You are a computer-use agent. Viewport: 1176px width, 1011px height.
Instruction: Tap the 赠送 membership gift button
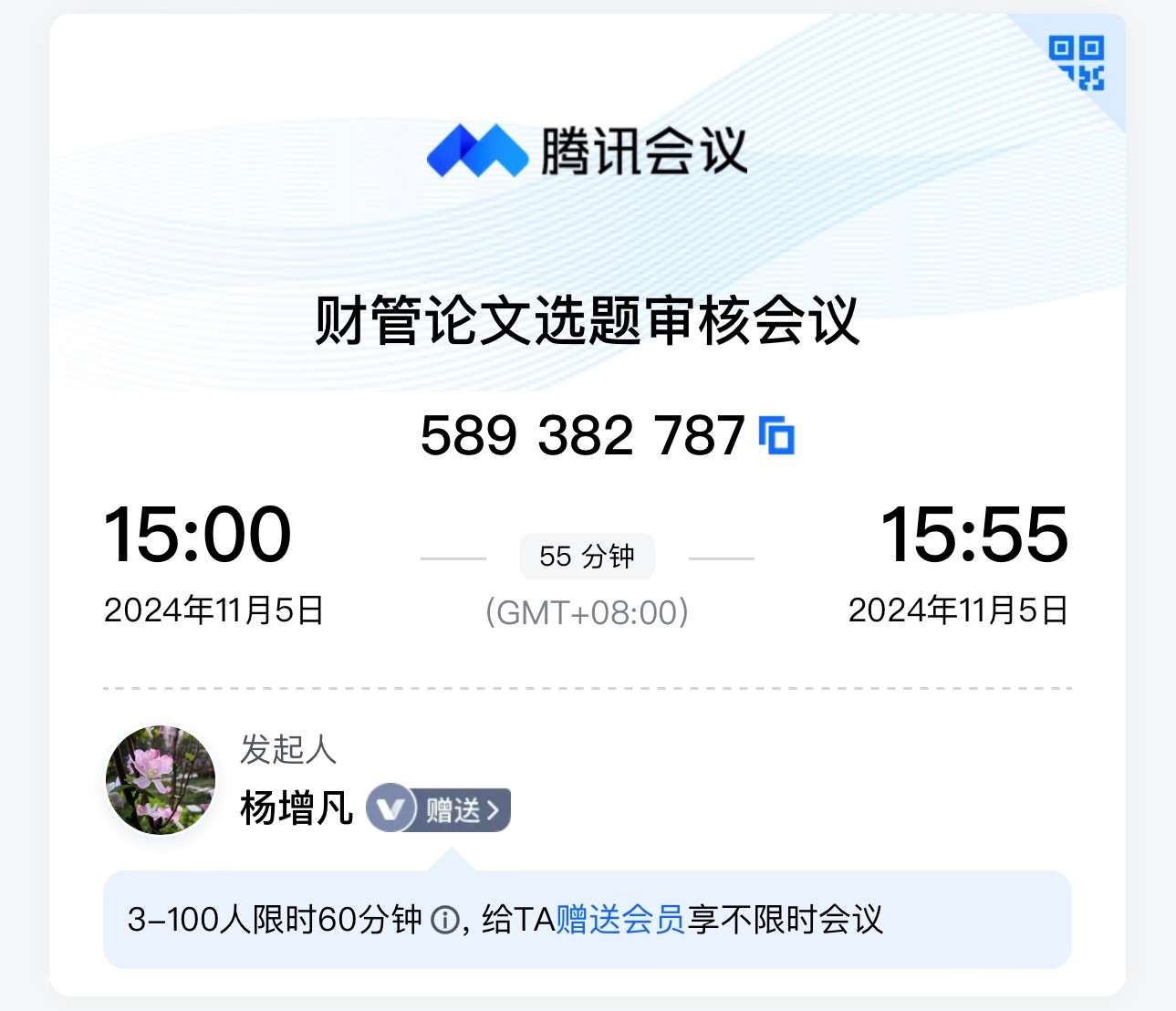coord(462,809)
